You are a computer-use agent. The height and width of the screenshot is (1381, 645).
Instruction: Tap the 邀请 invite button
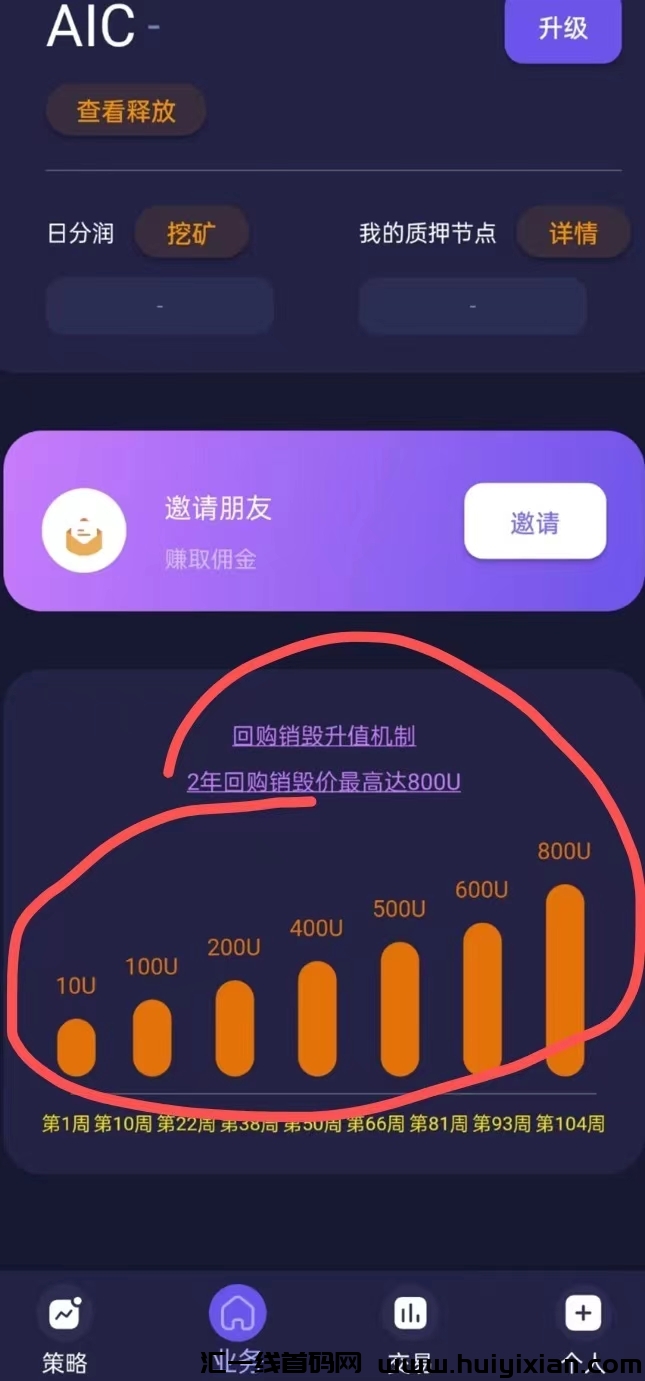click(534, 522)
